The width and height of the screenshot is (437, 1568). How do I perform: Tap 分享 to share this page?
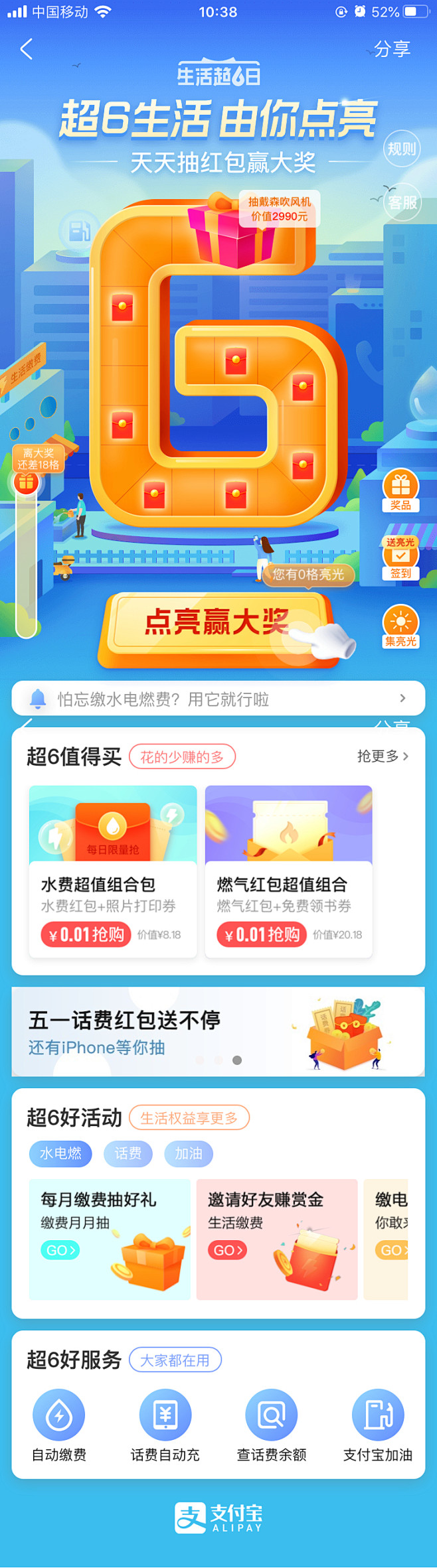coord(392,49)
